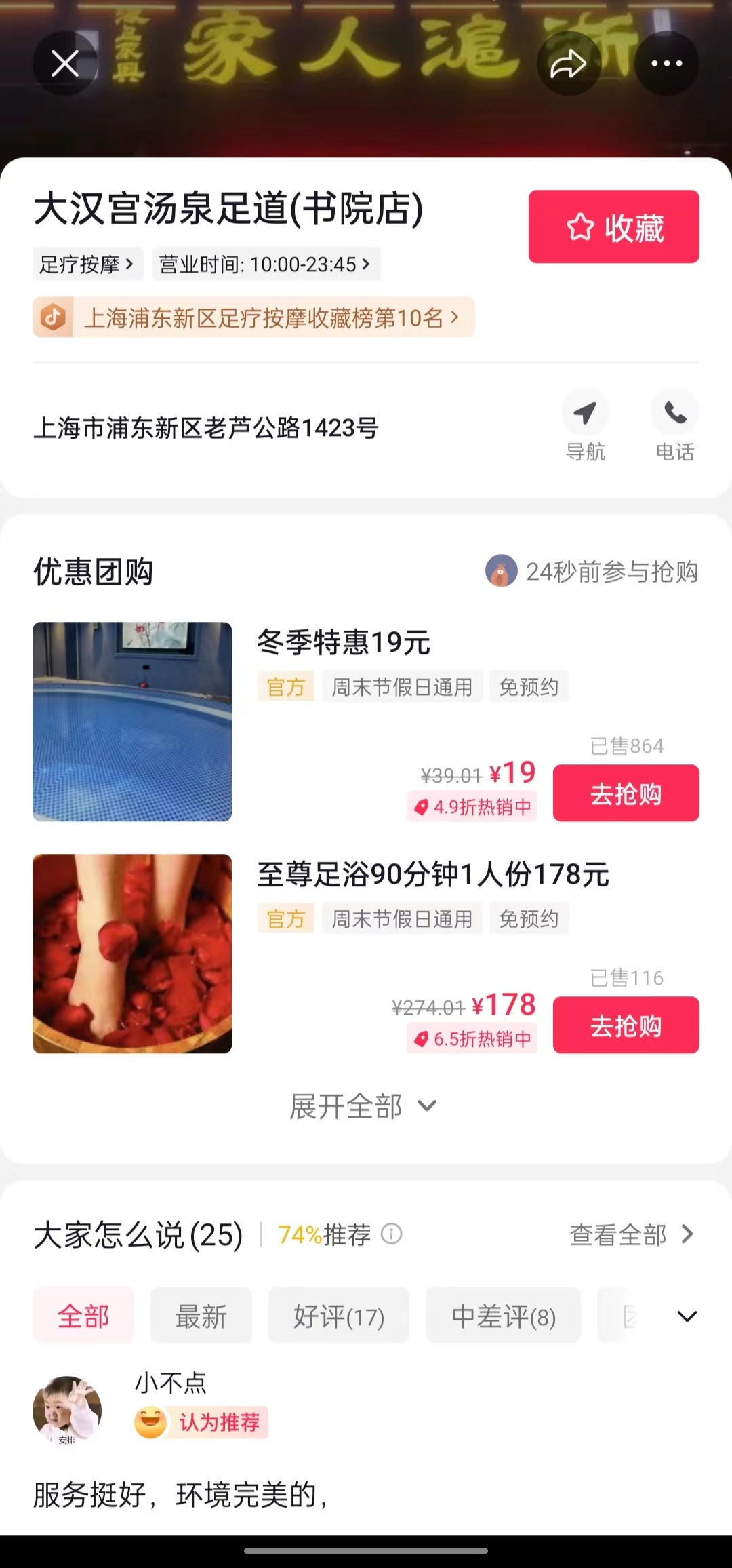Tap the 收藏 button to favorite shop

tap(613, 227)
